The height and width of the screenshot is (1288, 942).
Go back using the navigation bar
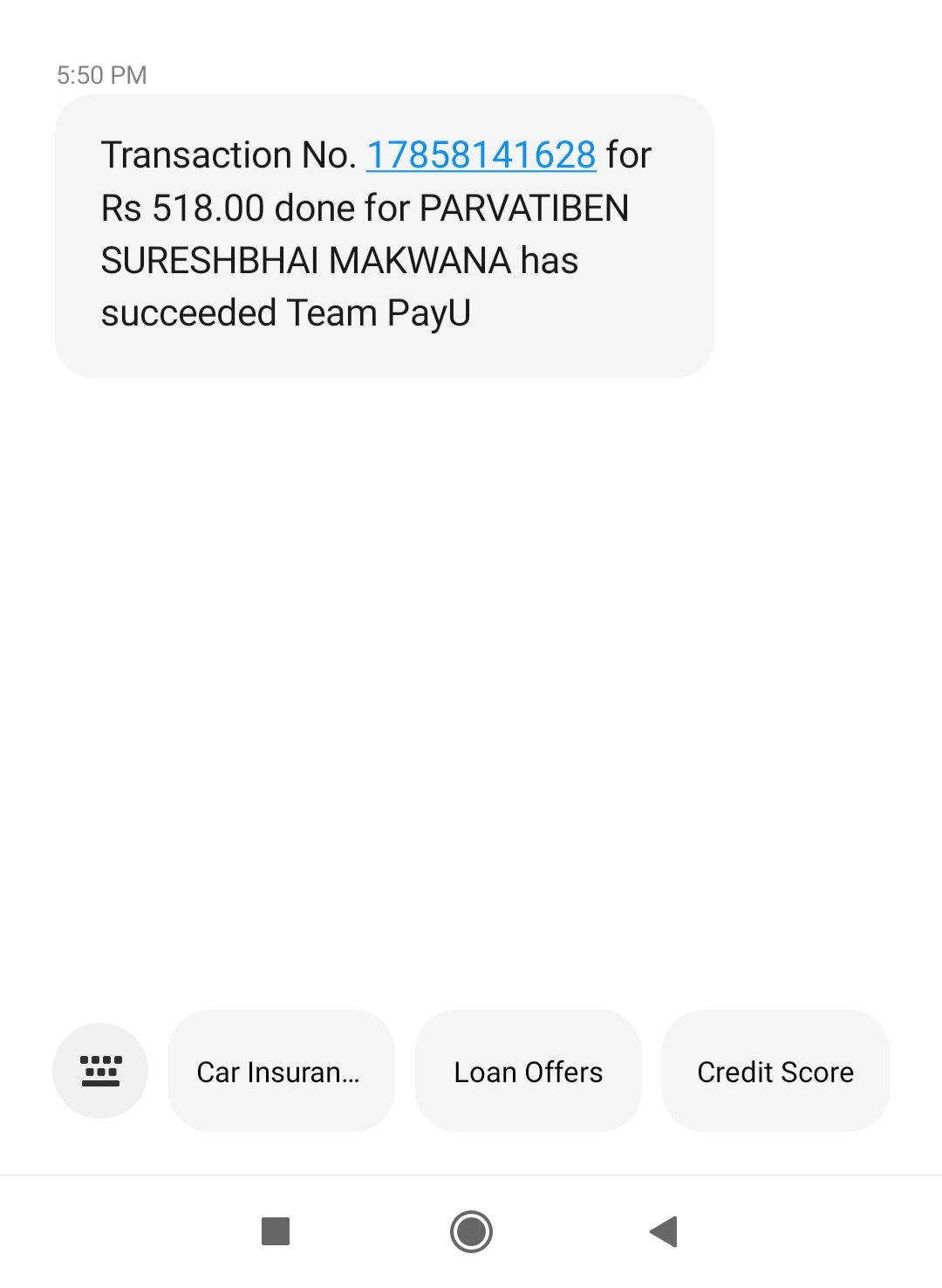coord(664,1231)
